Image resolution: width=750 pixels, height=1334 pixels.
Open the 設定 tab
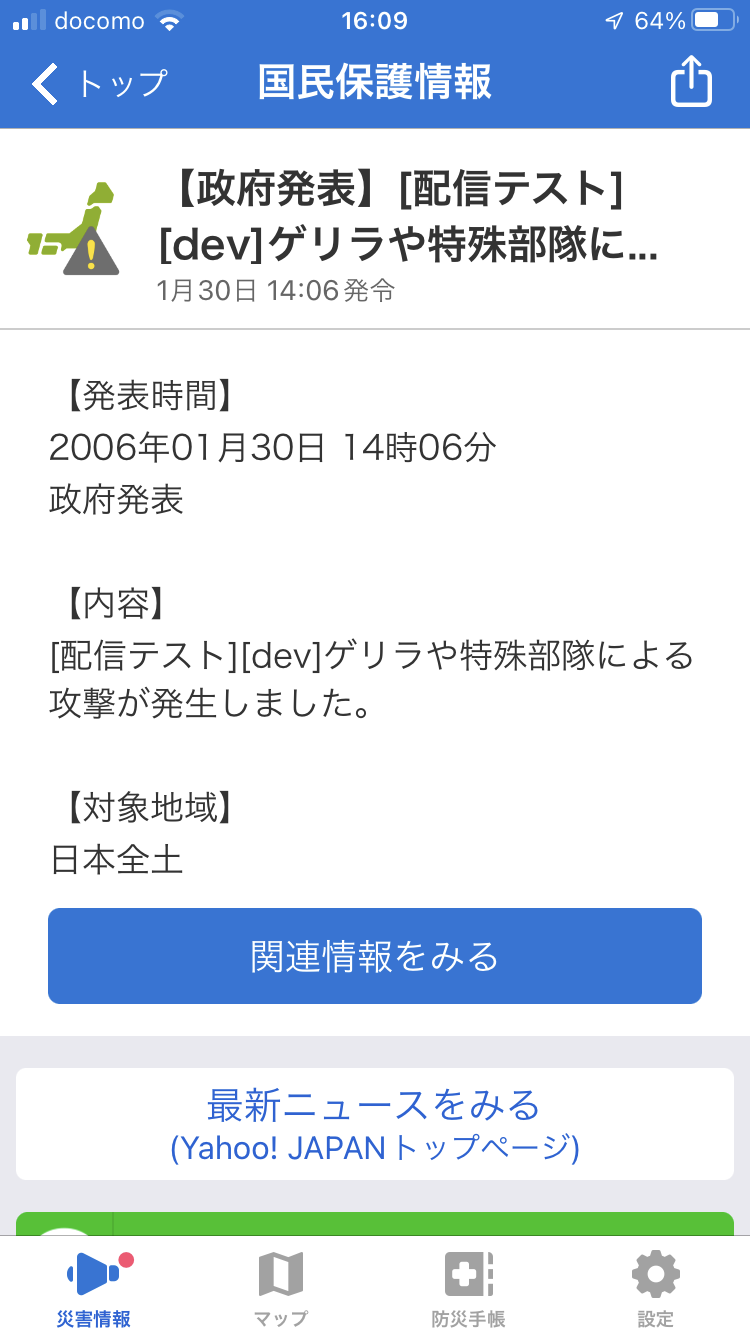(x=655, y=1288)
